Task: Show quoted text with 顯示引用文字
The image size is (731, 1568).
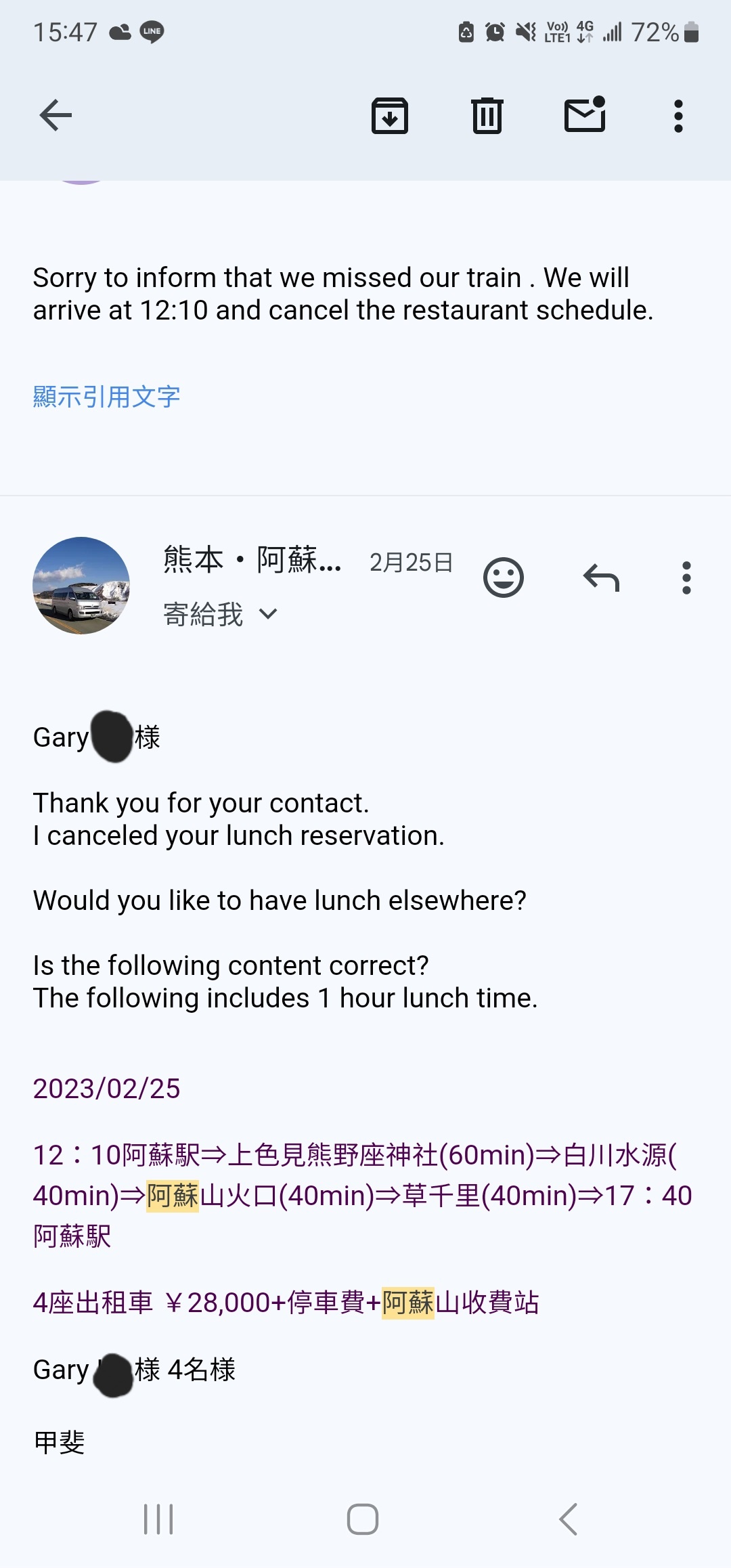Action: 106,397
